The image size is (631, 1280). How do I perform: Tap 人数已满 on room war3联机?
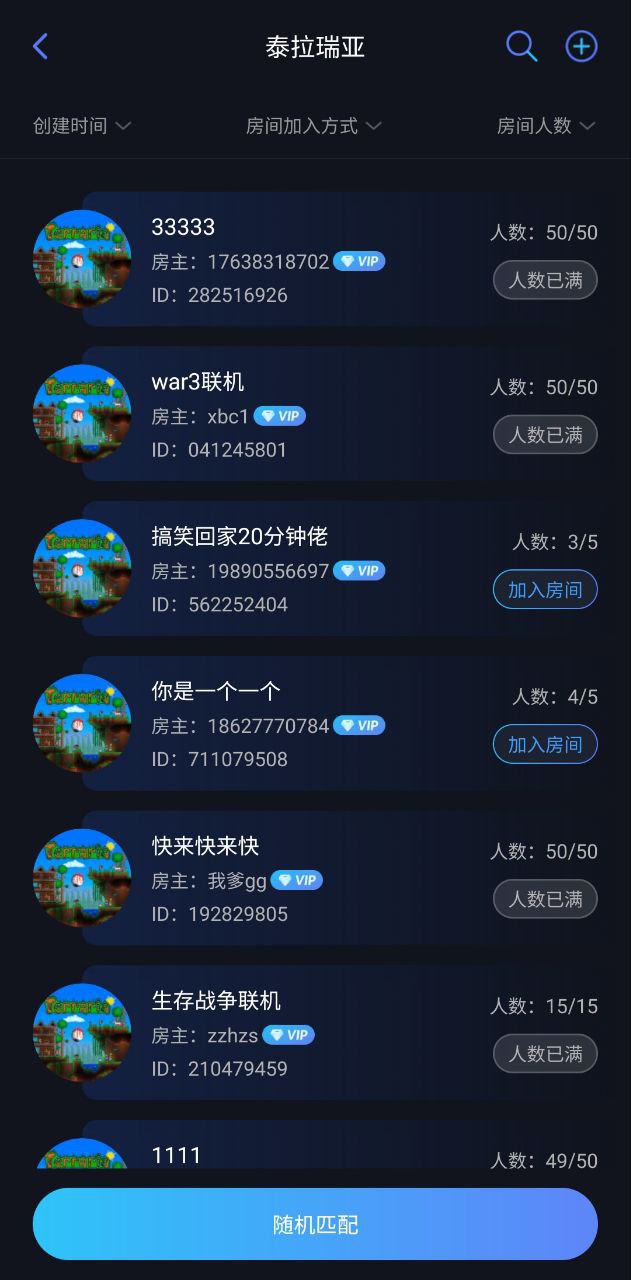(x=545, y=435)
